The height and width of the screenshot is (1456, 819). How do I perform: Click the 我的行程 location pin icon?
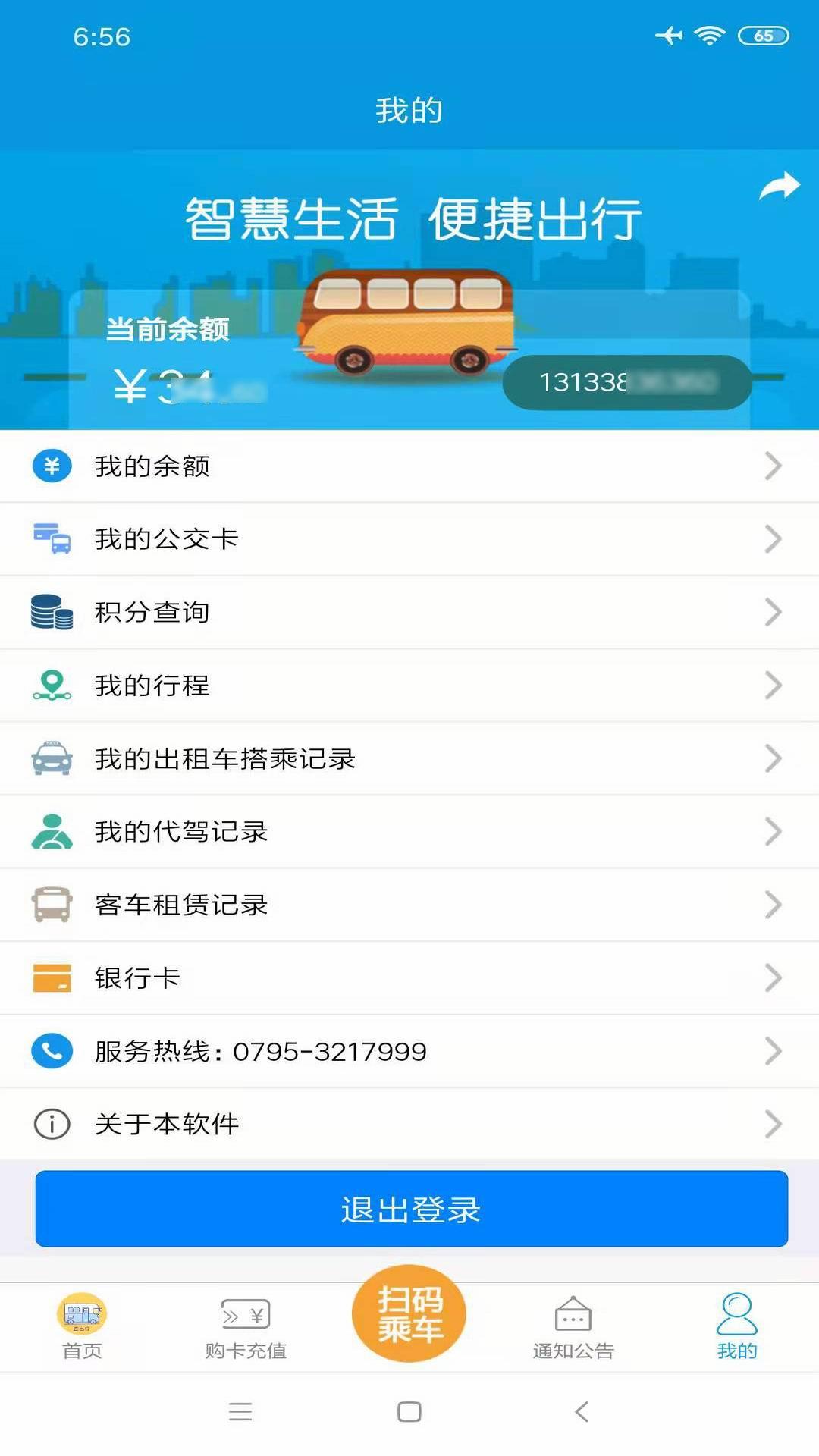(51, 685)
